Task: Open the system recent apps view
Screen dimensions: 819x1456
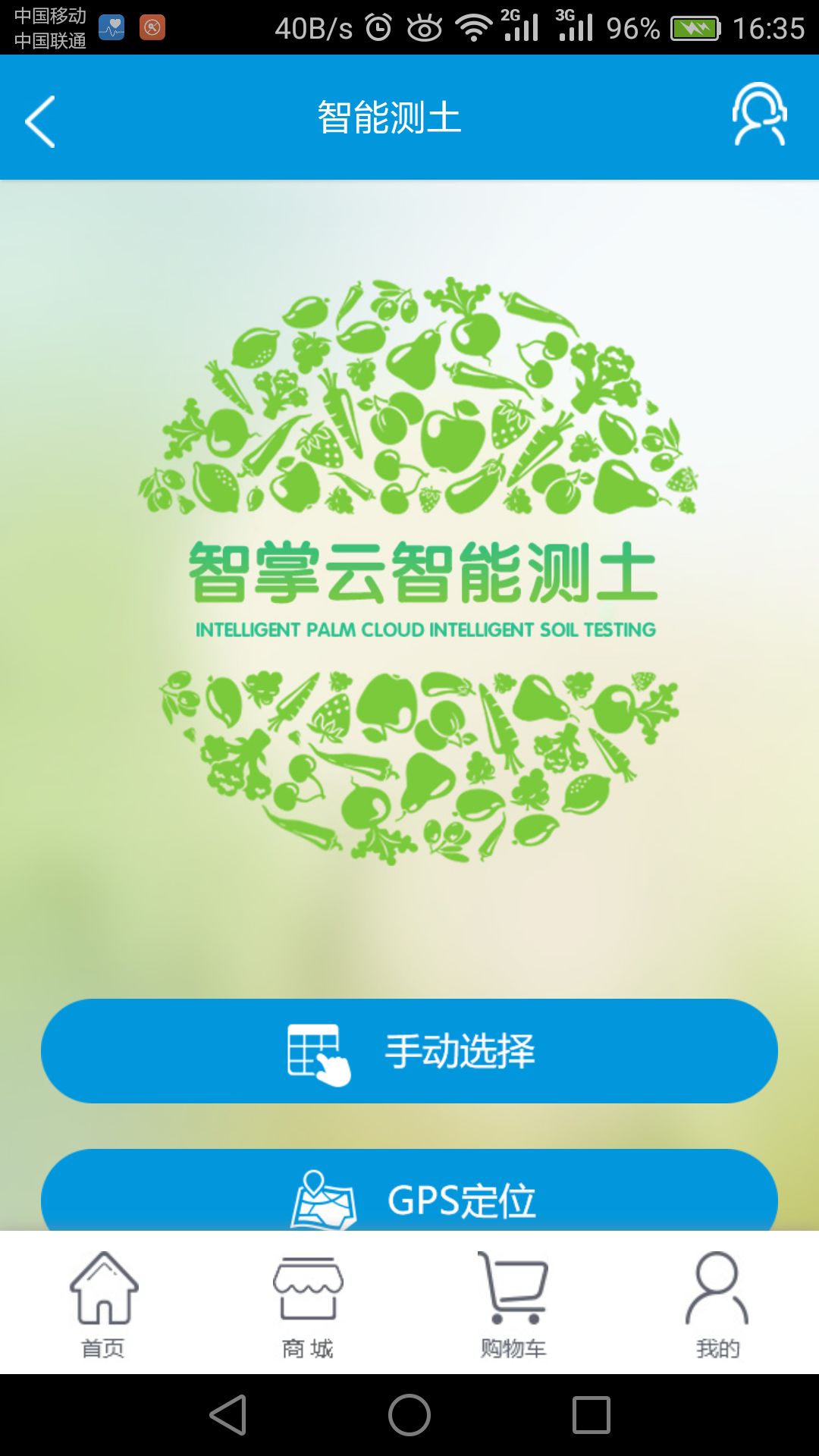Action: pos(591,1415)
